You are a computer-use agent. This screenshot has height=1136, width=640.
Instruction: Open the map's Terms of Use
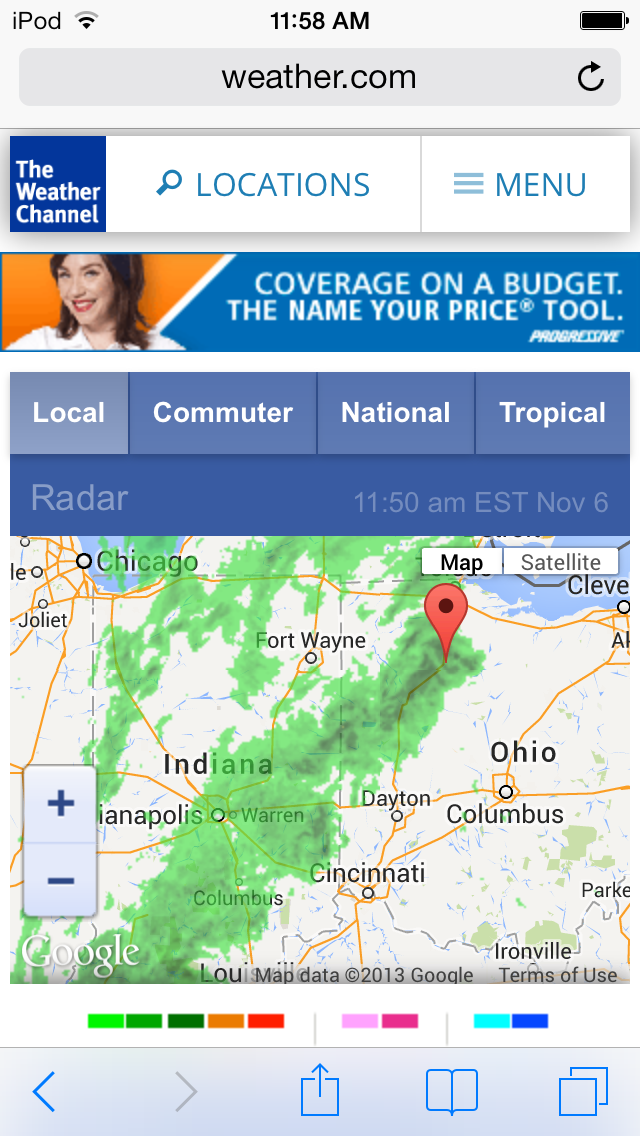558,975
